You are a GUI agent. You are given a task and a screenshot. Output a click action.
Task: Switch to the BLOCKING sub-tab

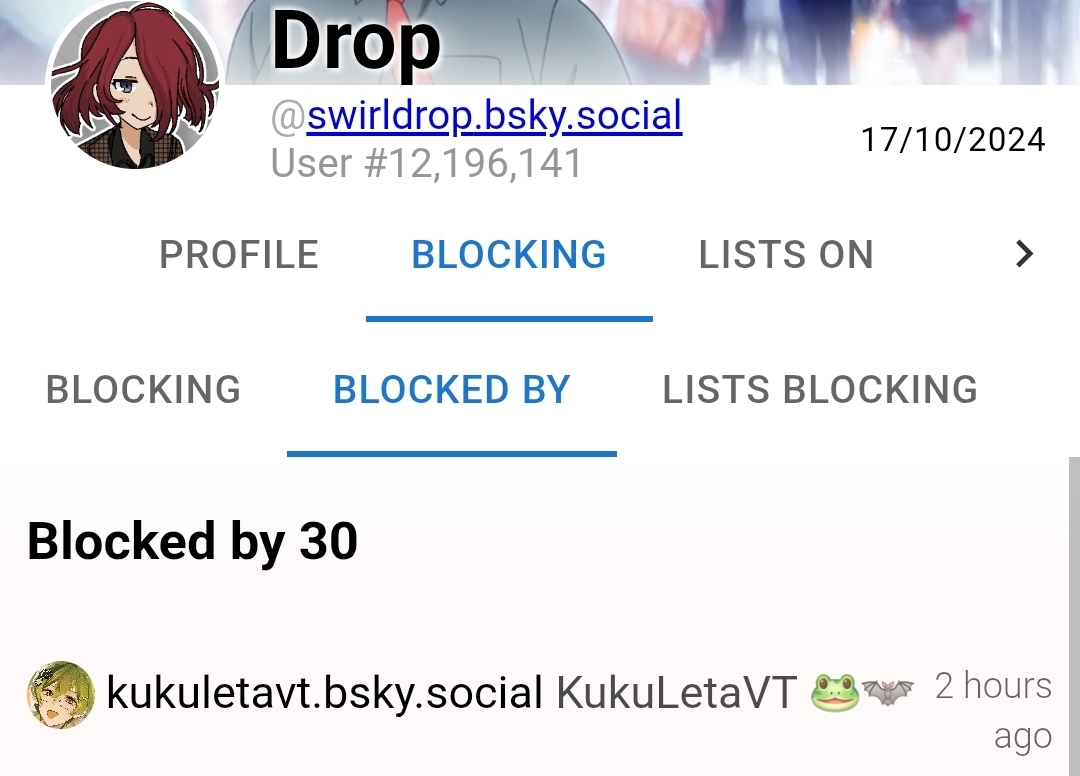144,390
